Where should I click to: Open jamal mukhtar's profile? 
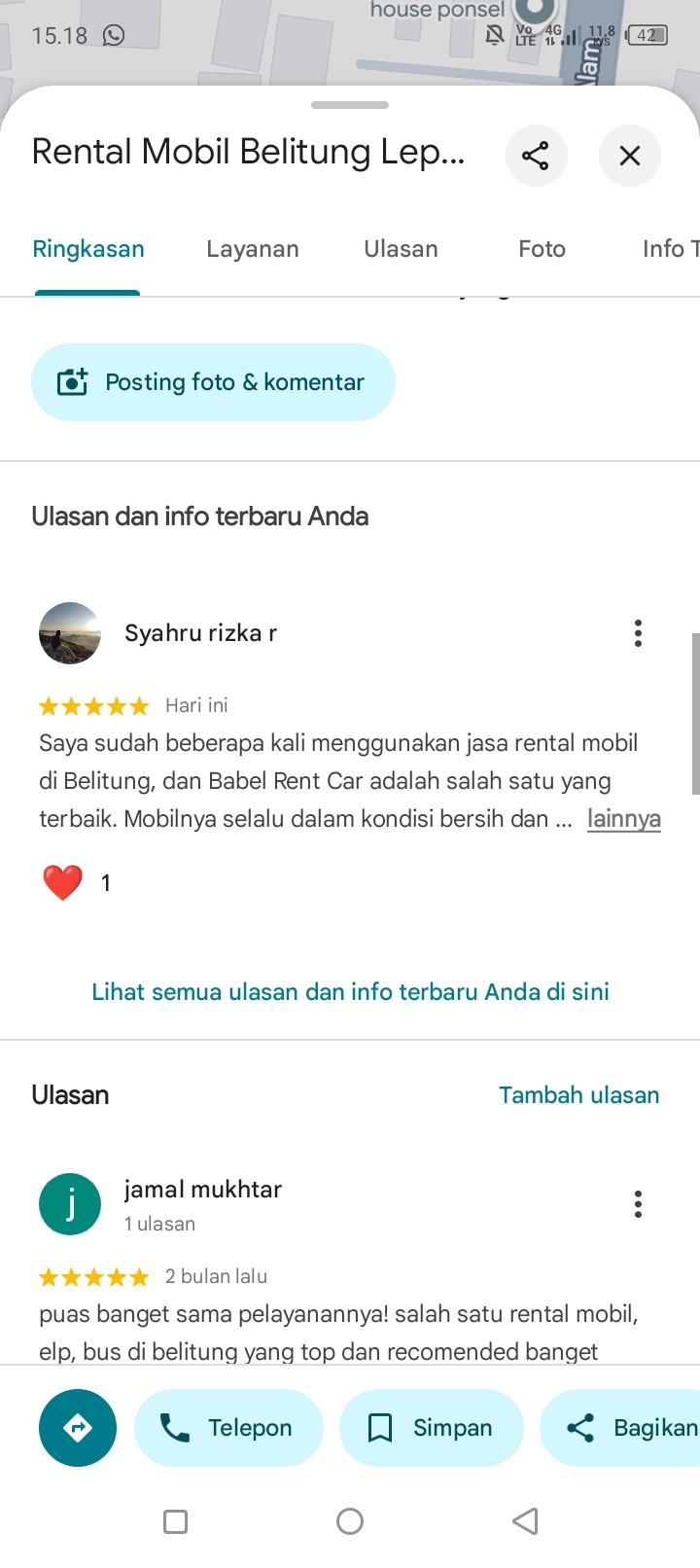pyautogui.click(x=70, y=1204)
